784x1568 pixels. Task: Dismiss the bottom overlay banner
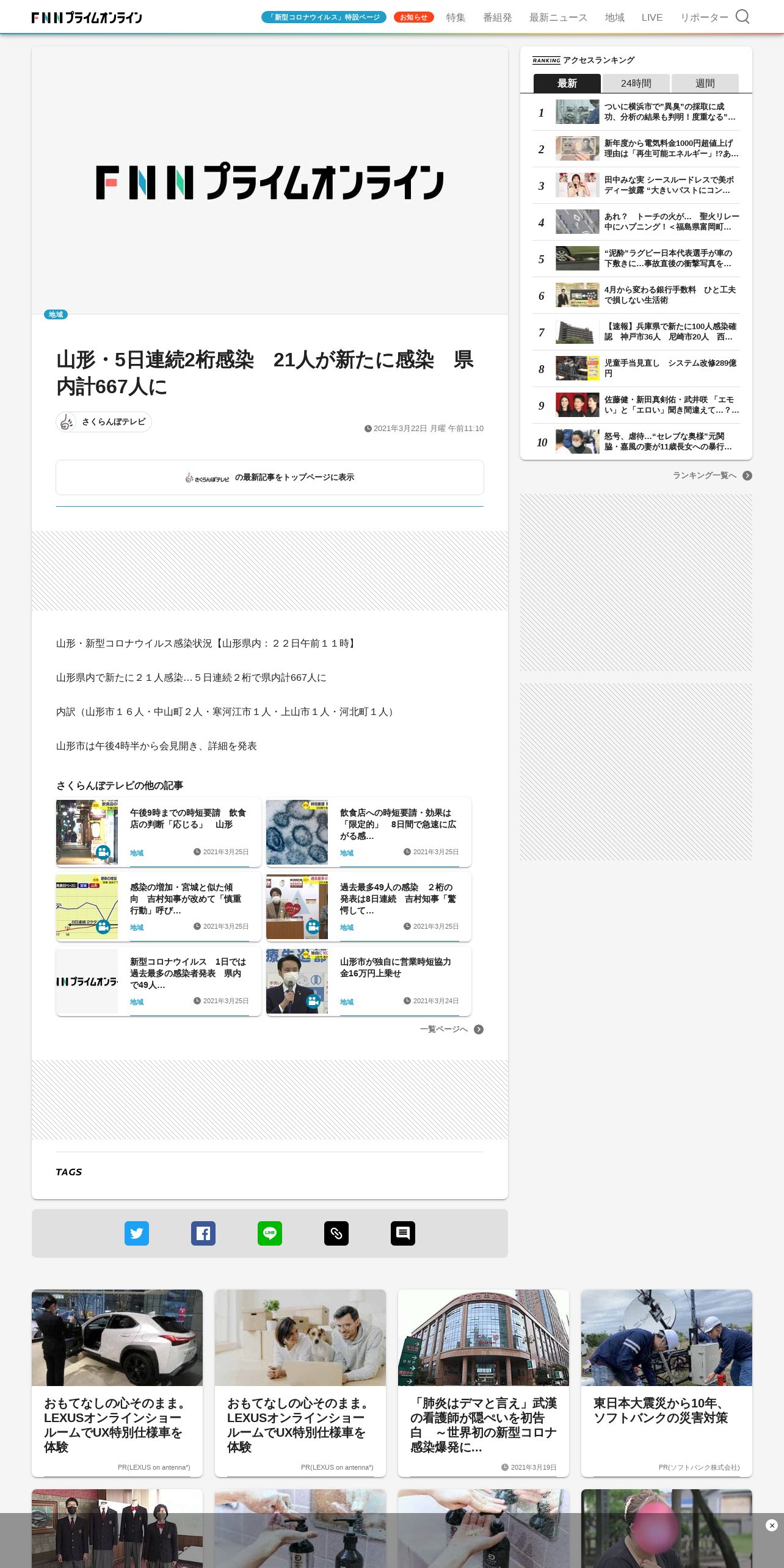tap(771, 1525)
